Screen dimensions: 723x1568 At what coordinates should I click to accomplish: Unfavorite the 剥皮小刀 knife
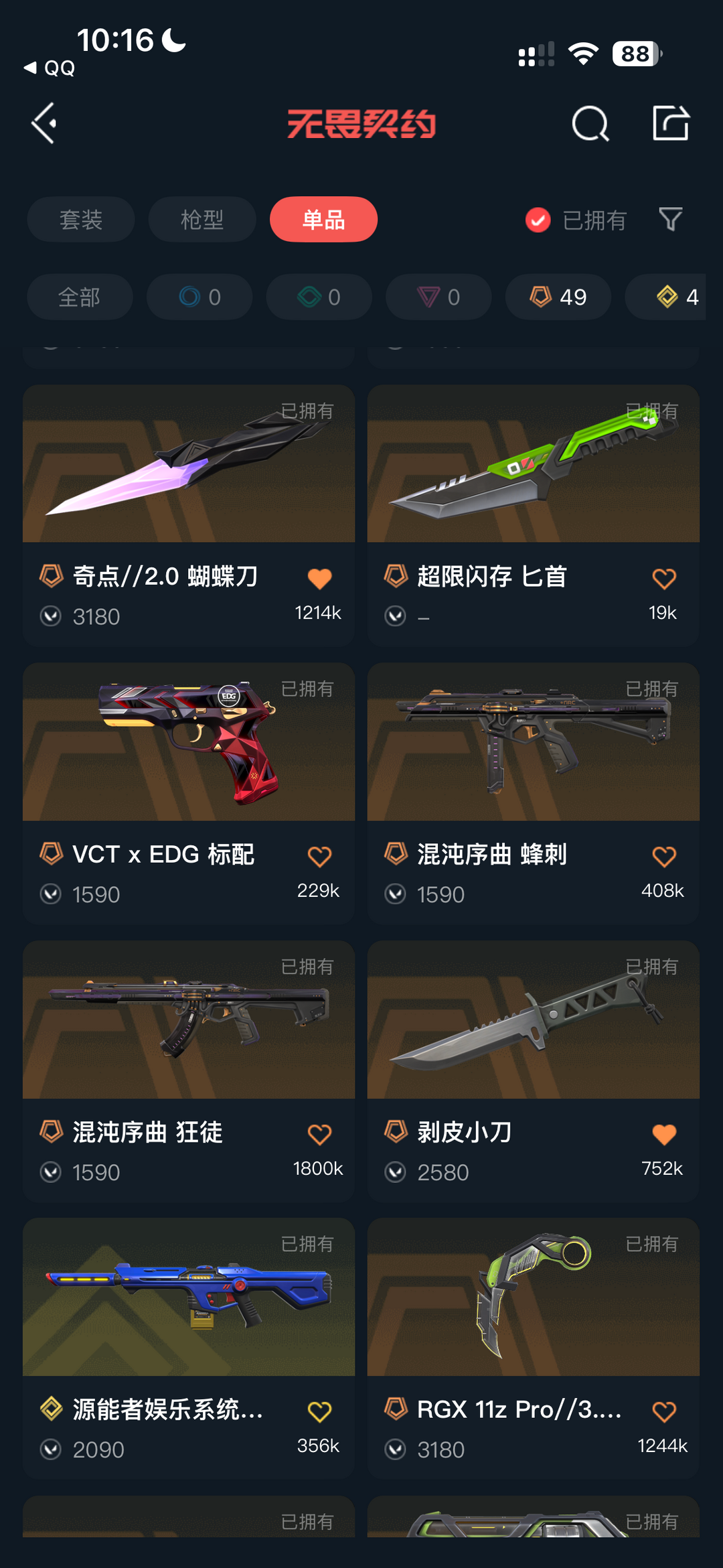(664, 1133)
